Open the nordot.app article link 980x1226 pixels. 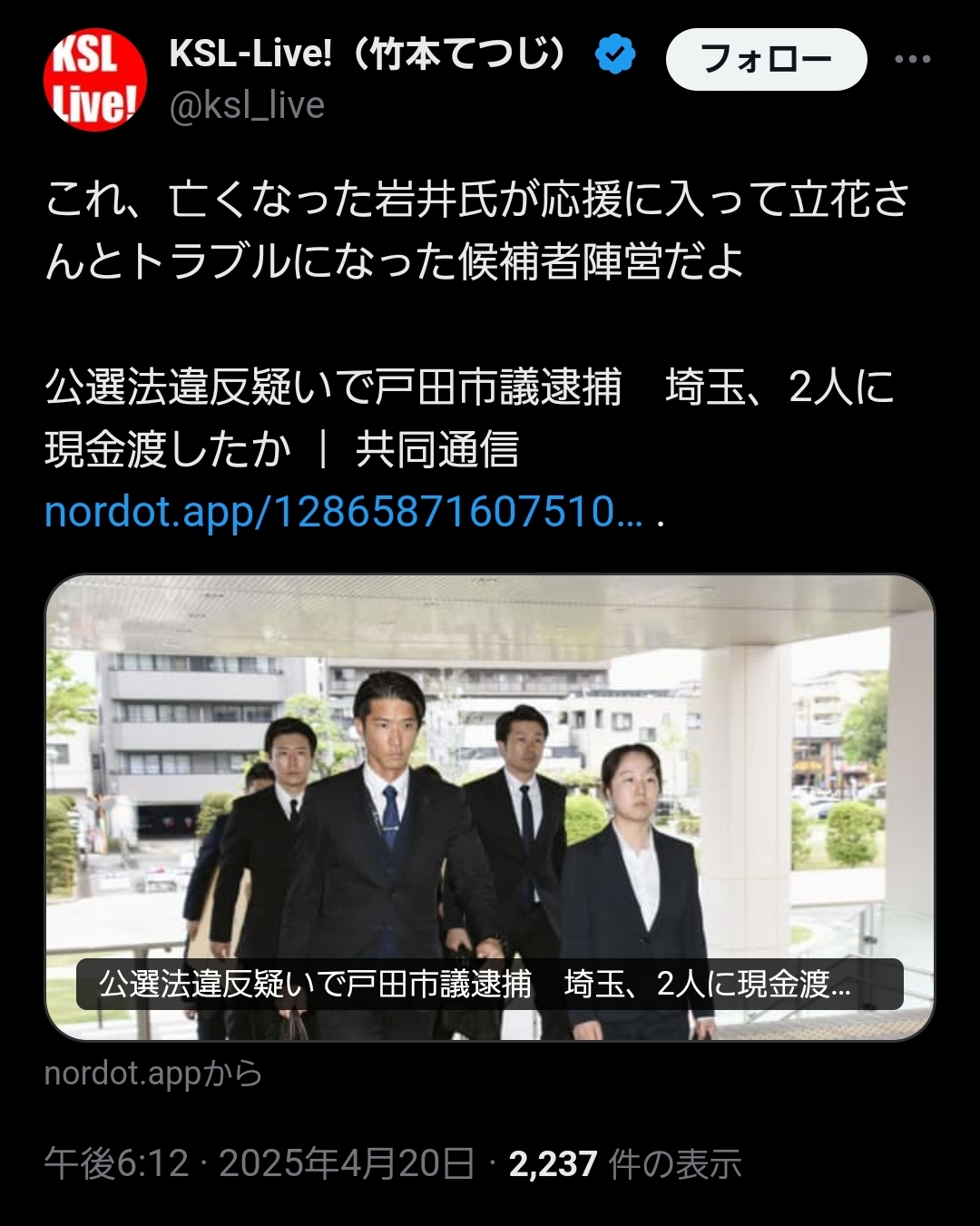[x=343, y=512]
